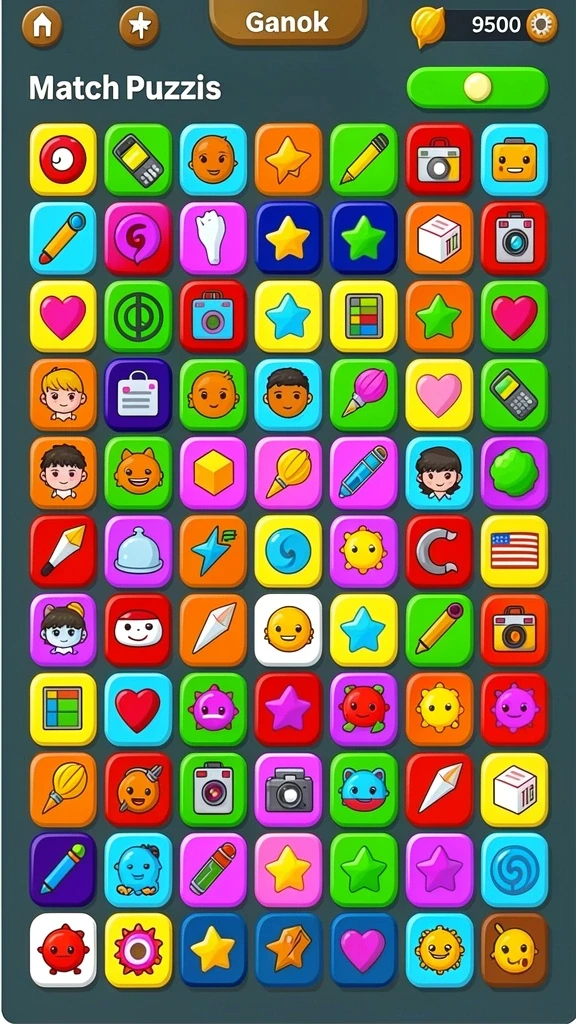The height and width of the screenshot is (1024, 576).
Task: Open settings gear next to 9500
Action: tap(541, 25)
